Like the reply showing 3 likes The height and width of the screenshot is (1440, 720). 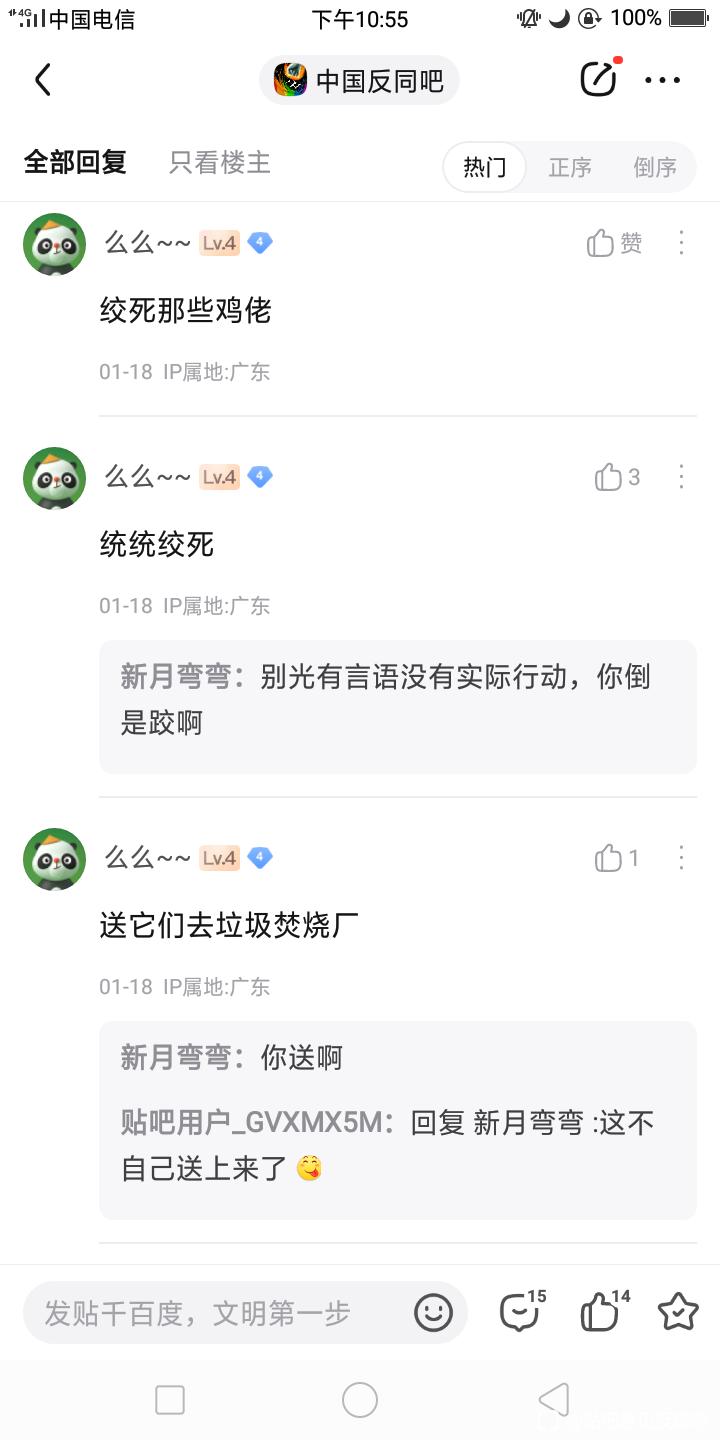[616, 477]
